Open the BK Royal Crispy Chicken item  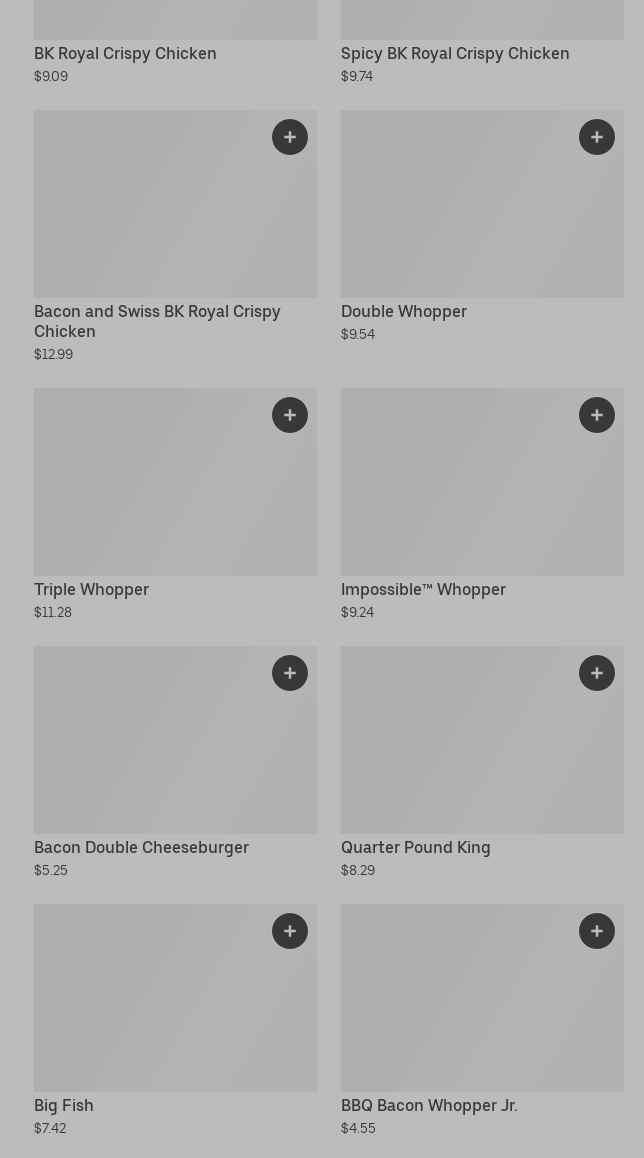click(x=125, y=53)
